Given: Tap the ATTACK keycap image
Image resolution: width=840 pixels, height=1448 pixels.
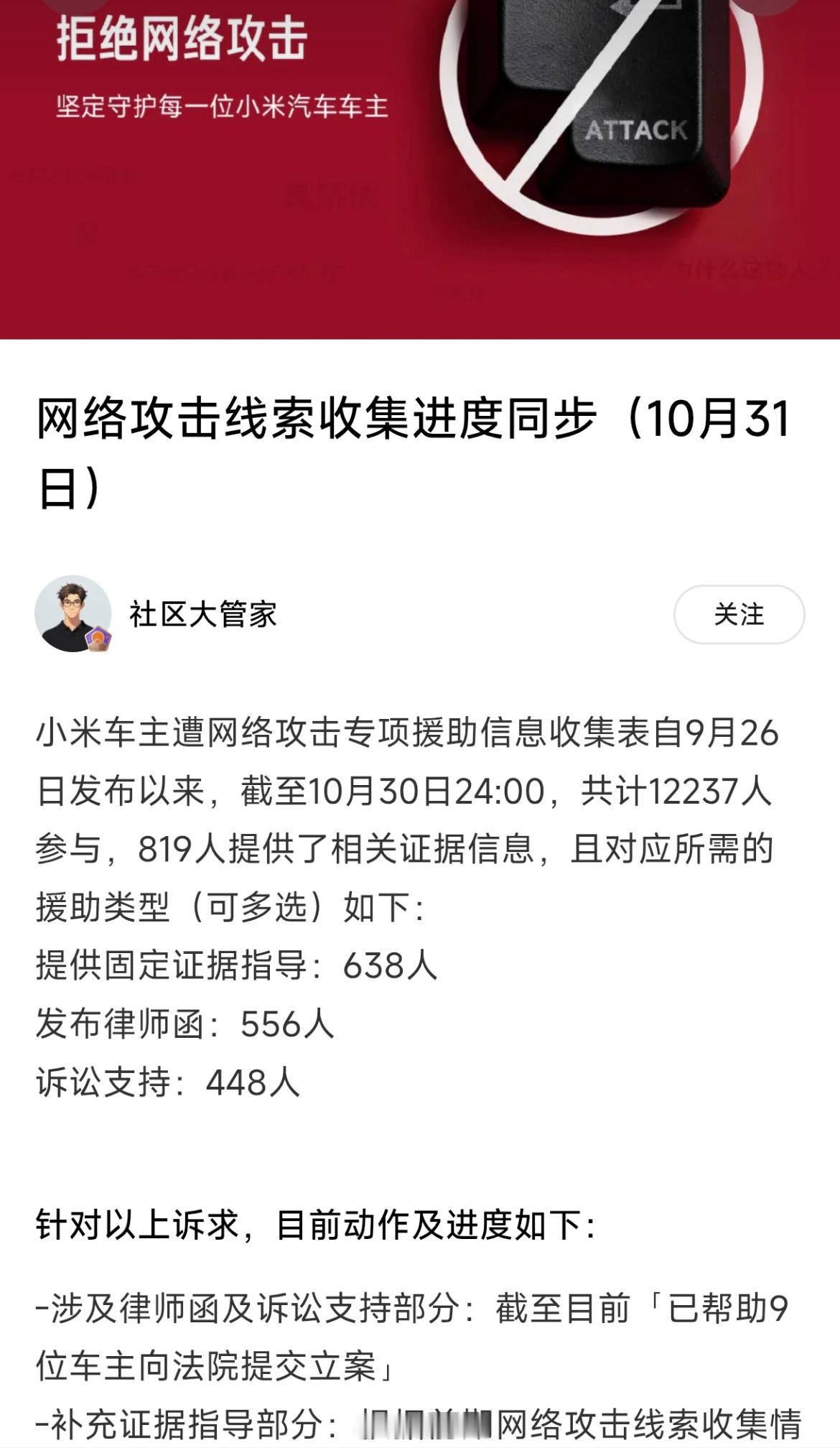Looking at the screenshot, I should (x=635, y=129).
